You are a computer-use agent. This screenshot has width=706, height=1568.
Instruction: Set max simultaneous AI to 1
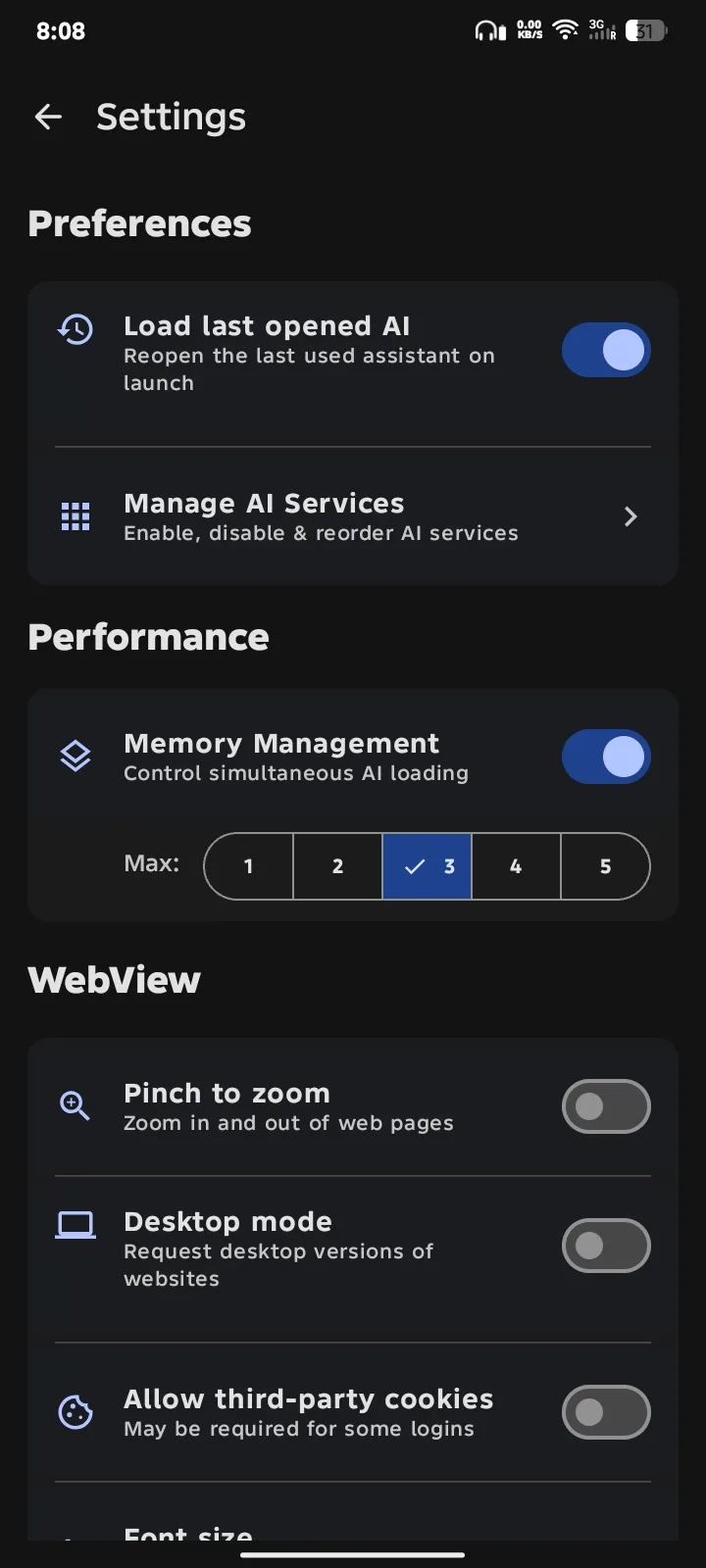pyautogui.click(x=249, y=866)
